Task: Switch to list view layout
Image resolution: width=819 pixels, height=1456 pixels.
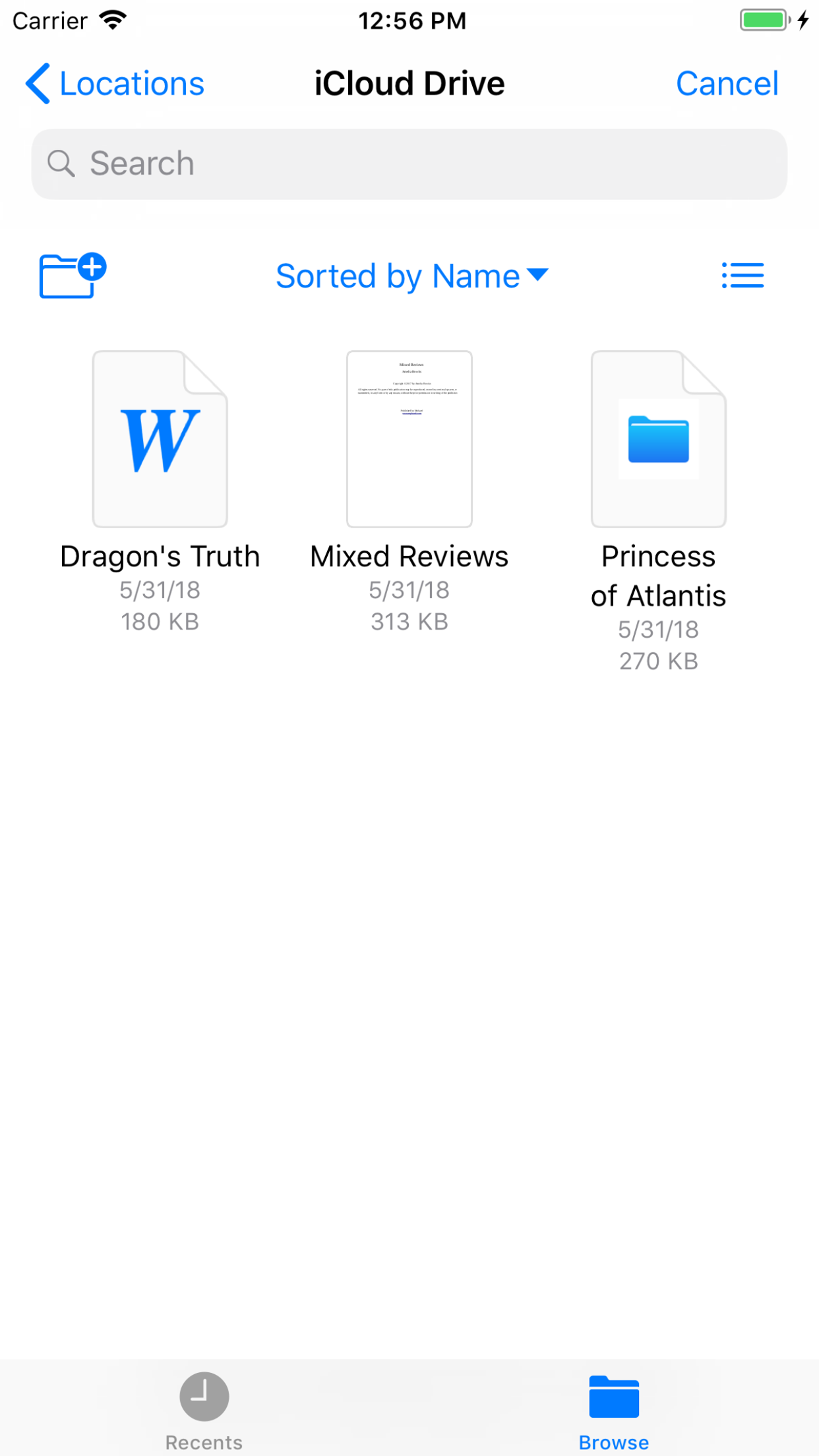Action: [743, 275]
